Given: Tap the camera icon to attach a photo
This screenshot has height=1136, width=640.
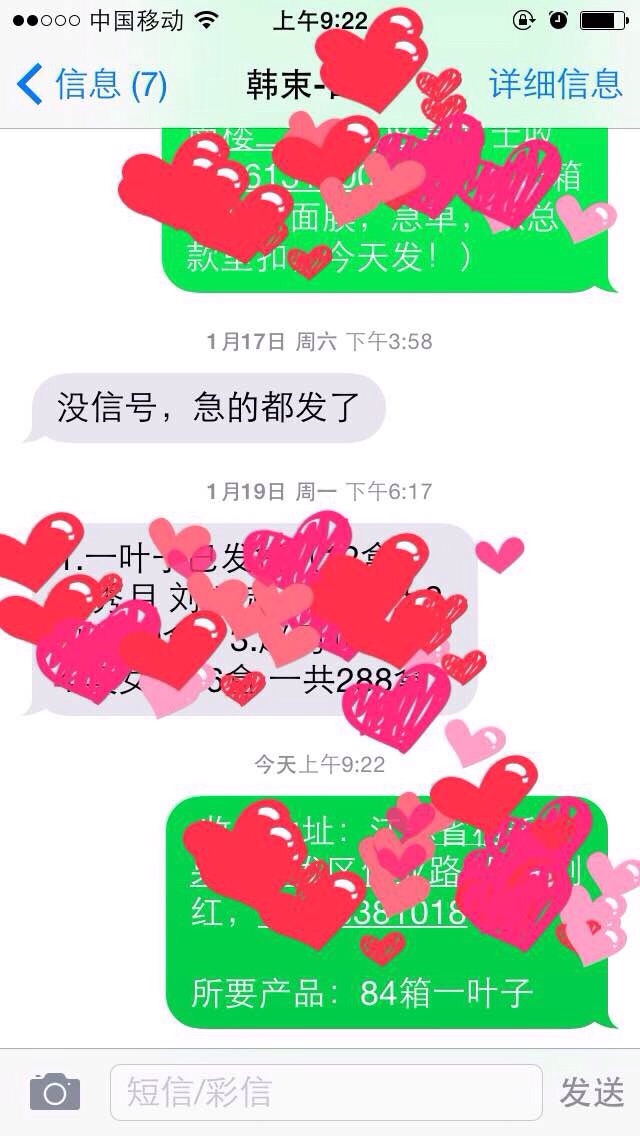Looking at the screenshot, I should pyautogui.click(x=55, y=1093).
